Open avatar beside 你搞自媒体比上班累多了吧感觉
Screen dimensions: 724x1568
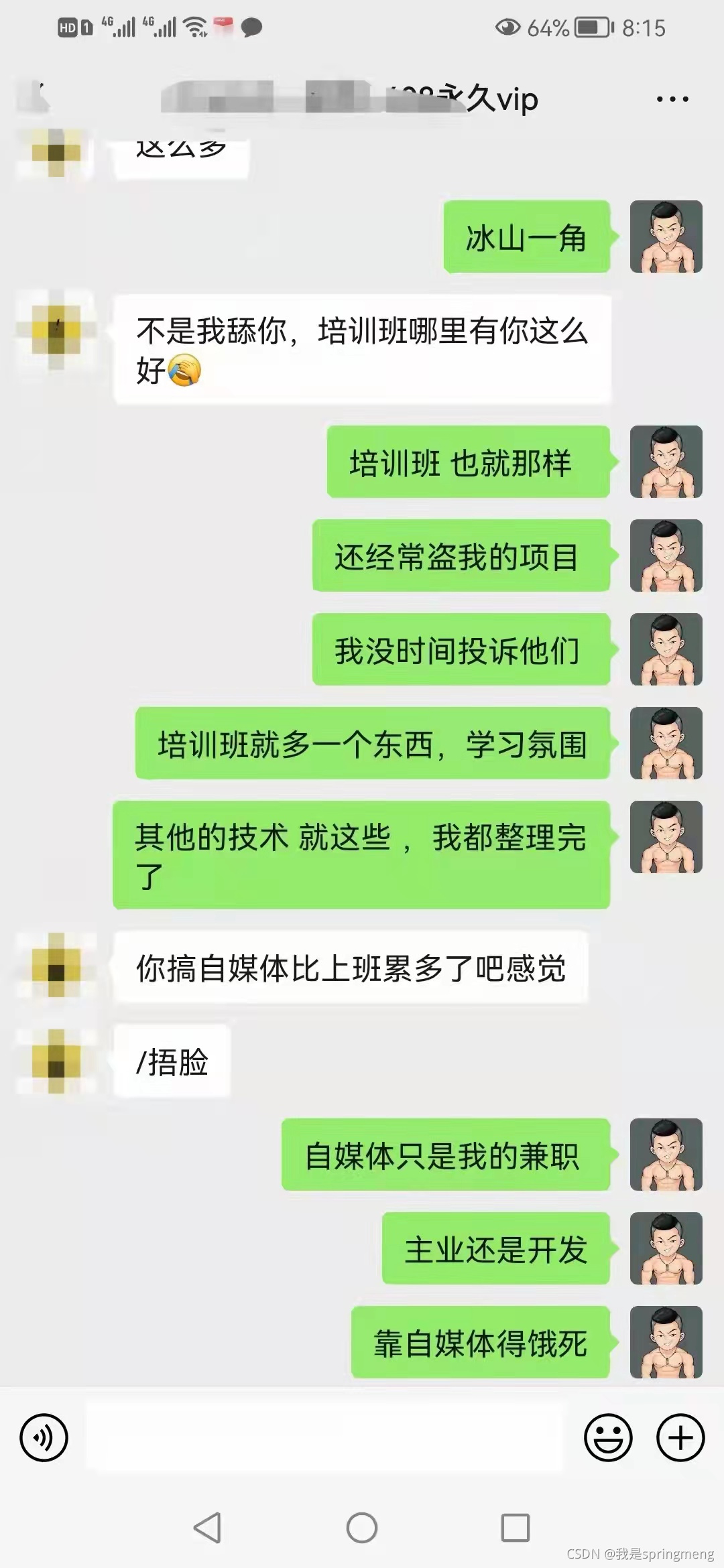[56, 968]
